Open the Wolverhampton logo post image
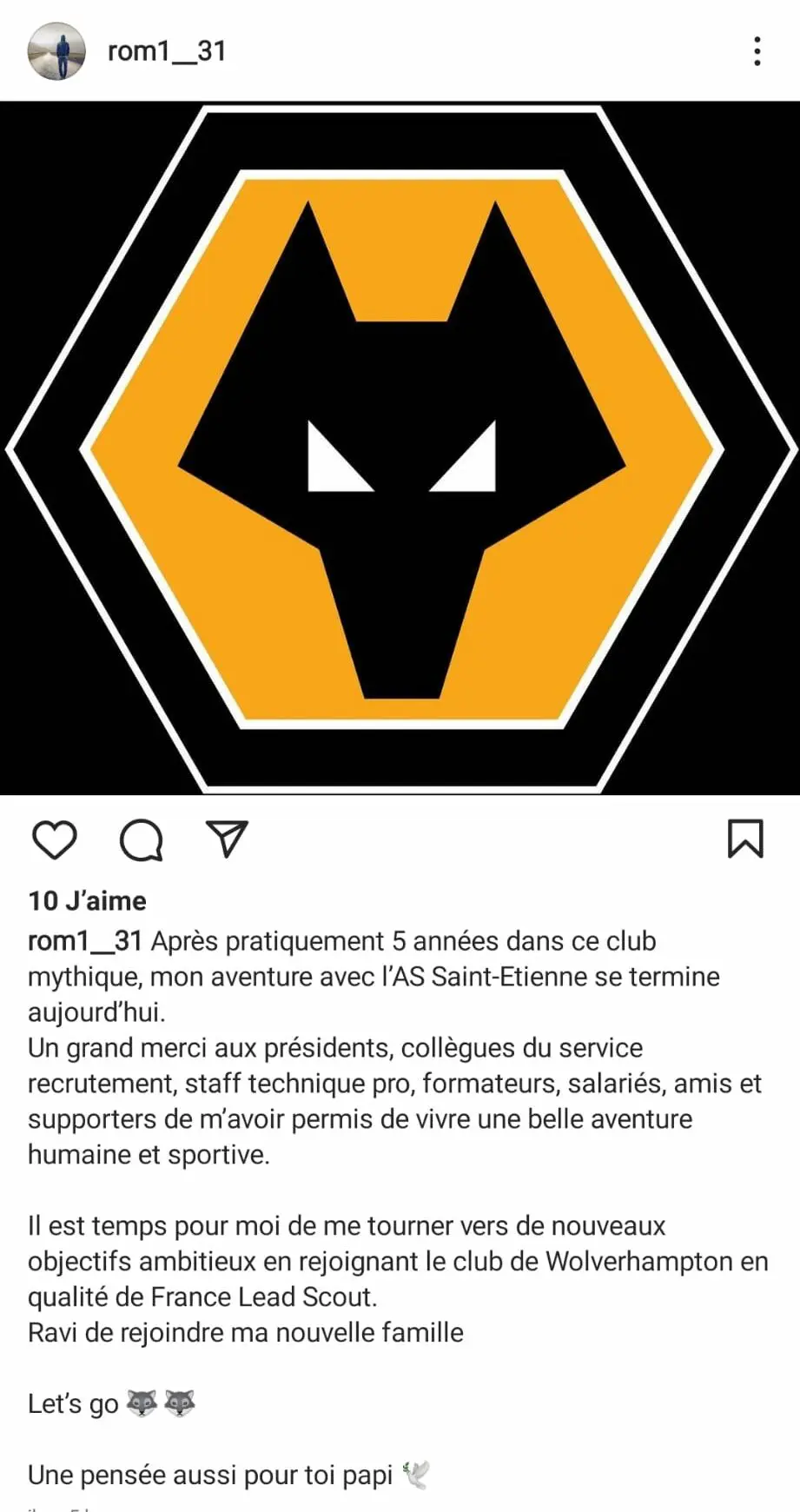The image size is (800, 1512). (x=400, y=448)
